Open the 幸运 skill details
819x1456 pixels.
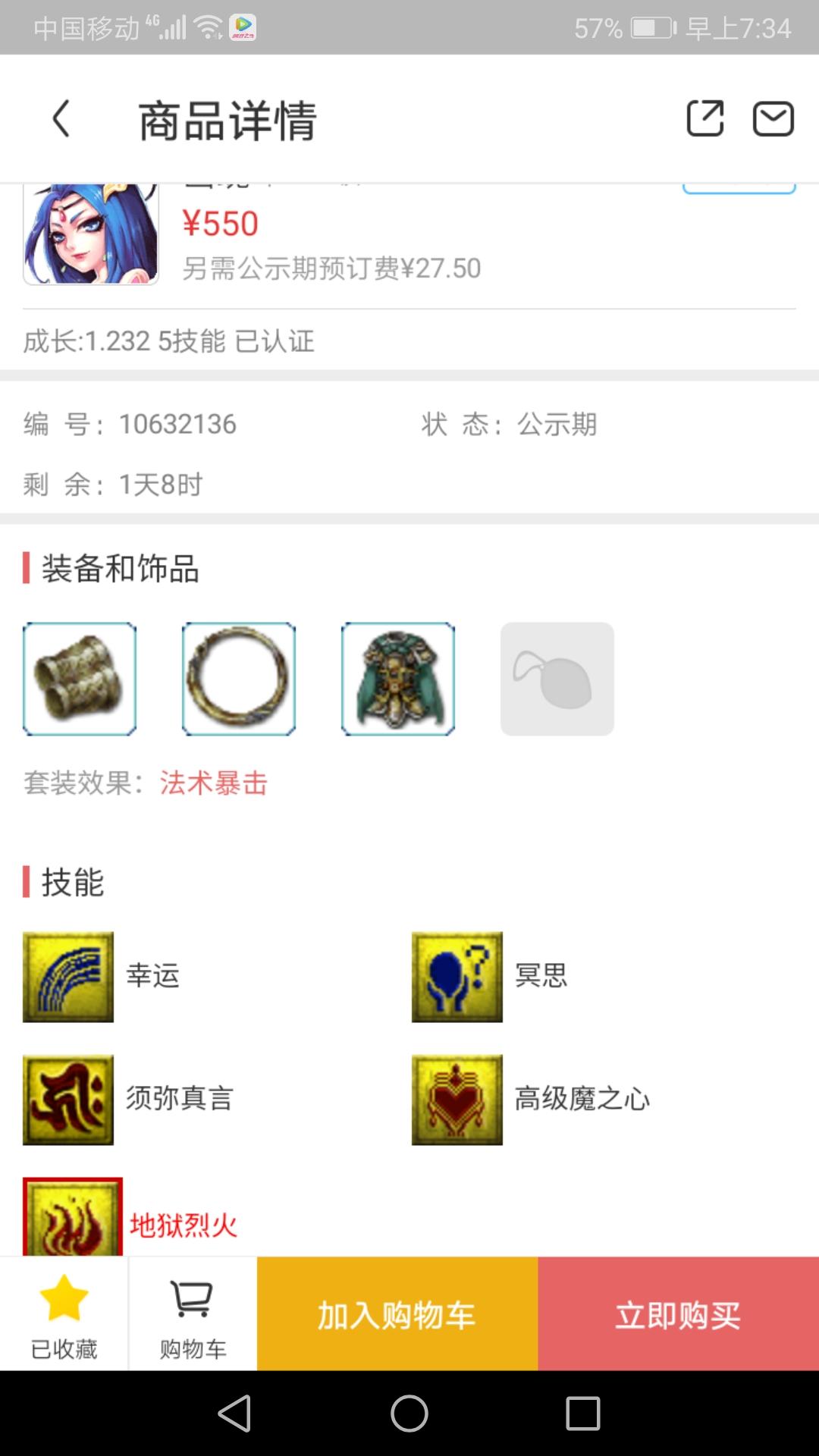pos(68,977)
